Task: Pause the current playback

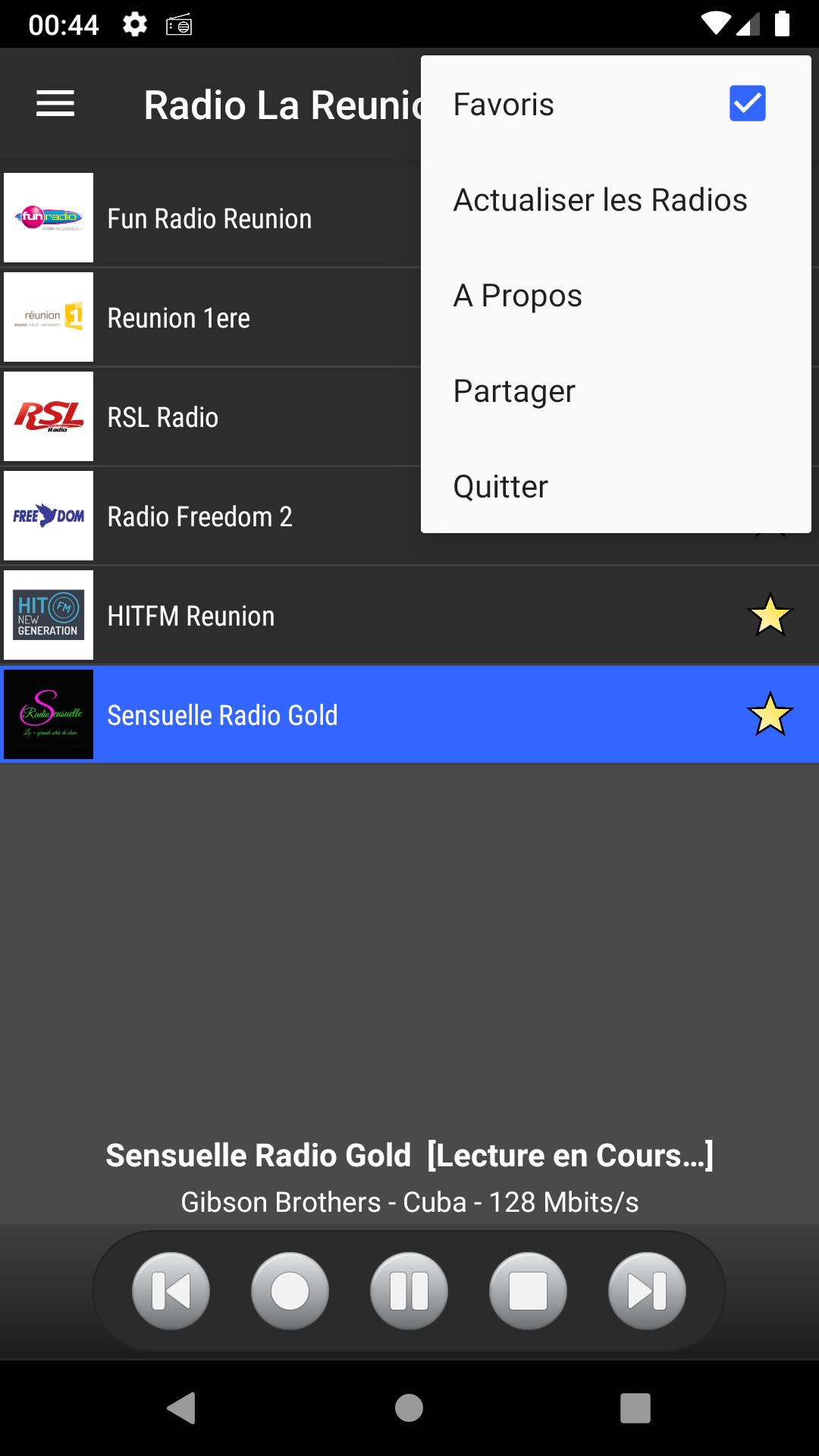Action: coord(409,1291)
